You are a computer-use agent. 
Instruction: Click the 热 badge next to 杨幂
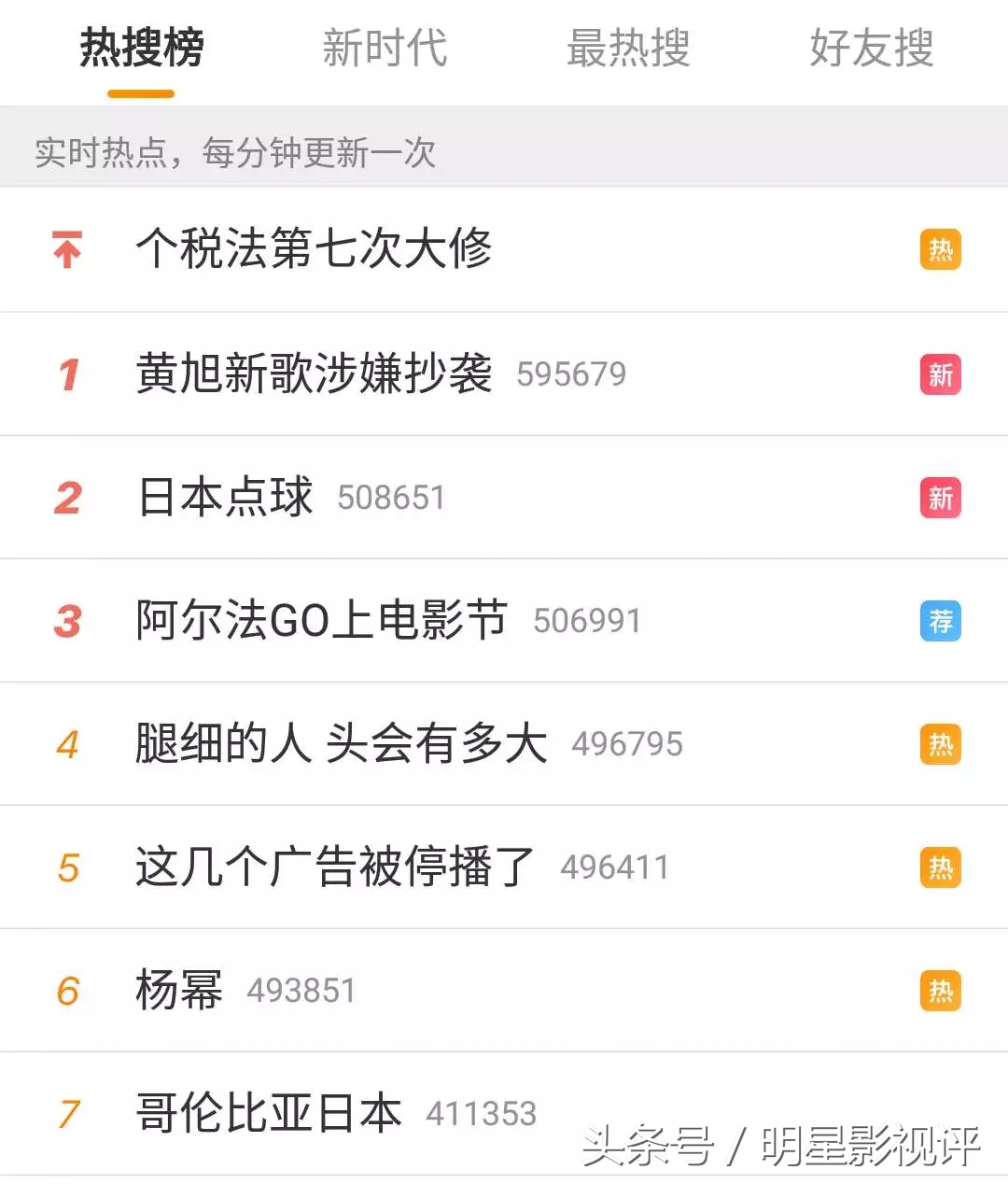tap(941, 991)
